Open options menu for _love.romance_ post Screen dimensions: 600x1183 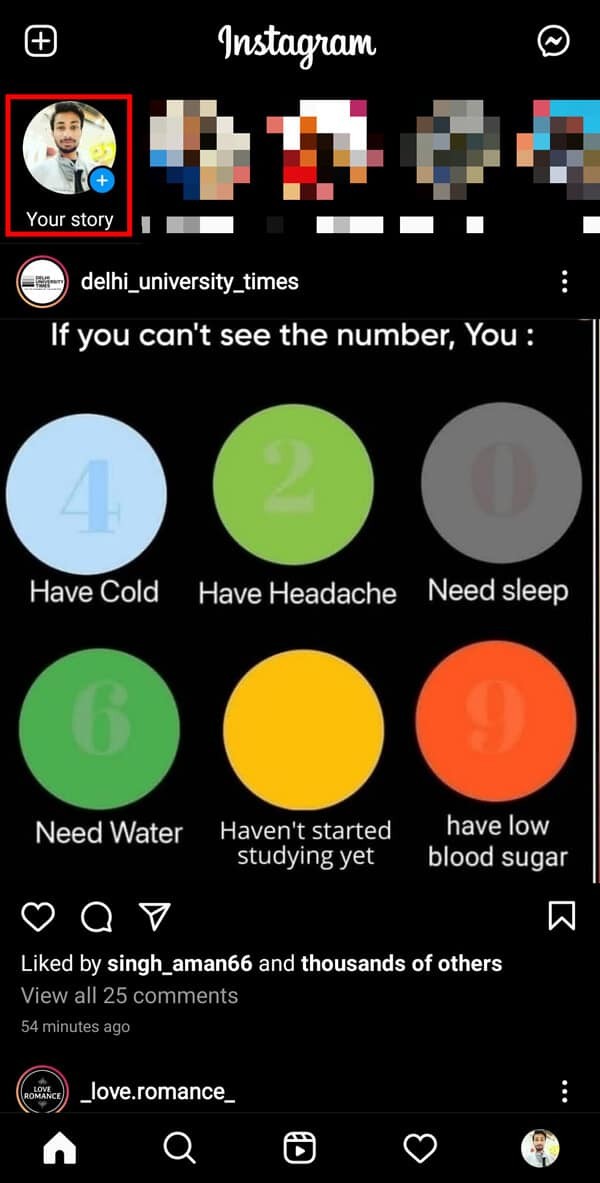click(565, 1091)
